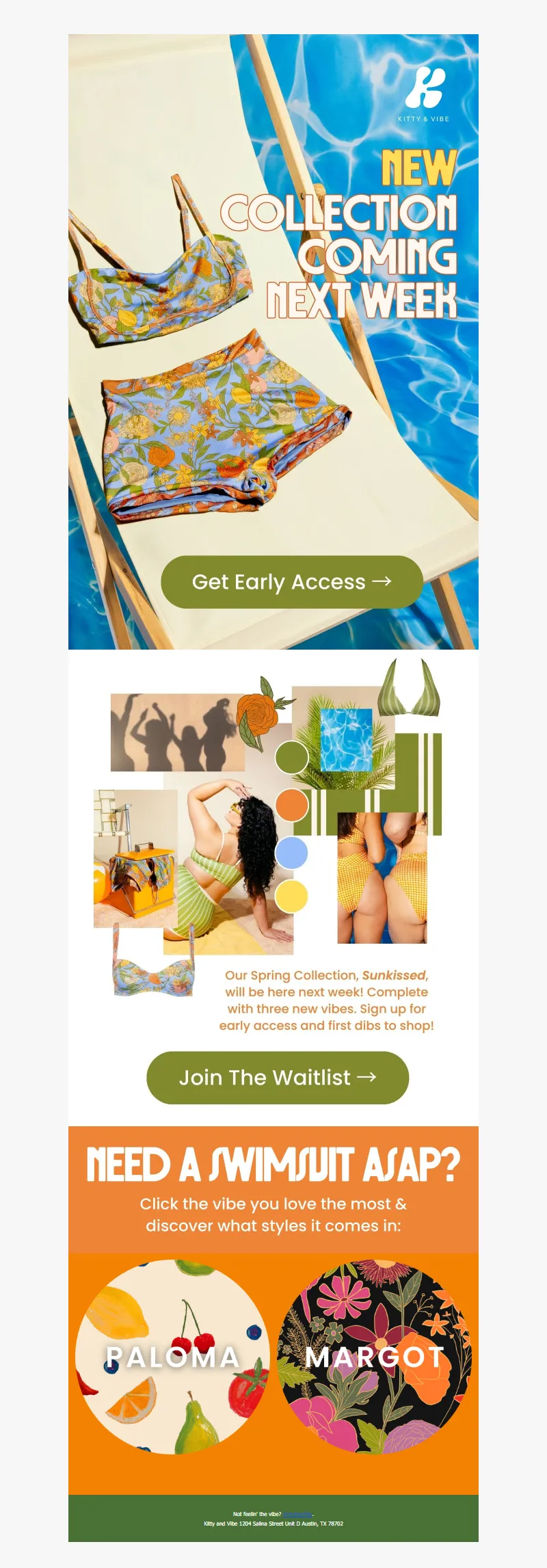Select the Paloma fruit print vibe

point(172,1357)
